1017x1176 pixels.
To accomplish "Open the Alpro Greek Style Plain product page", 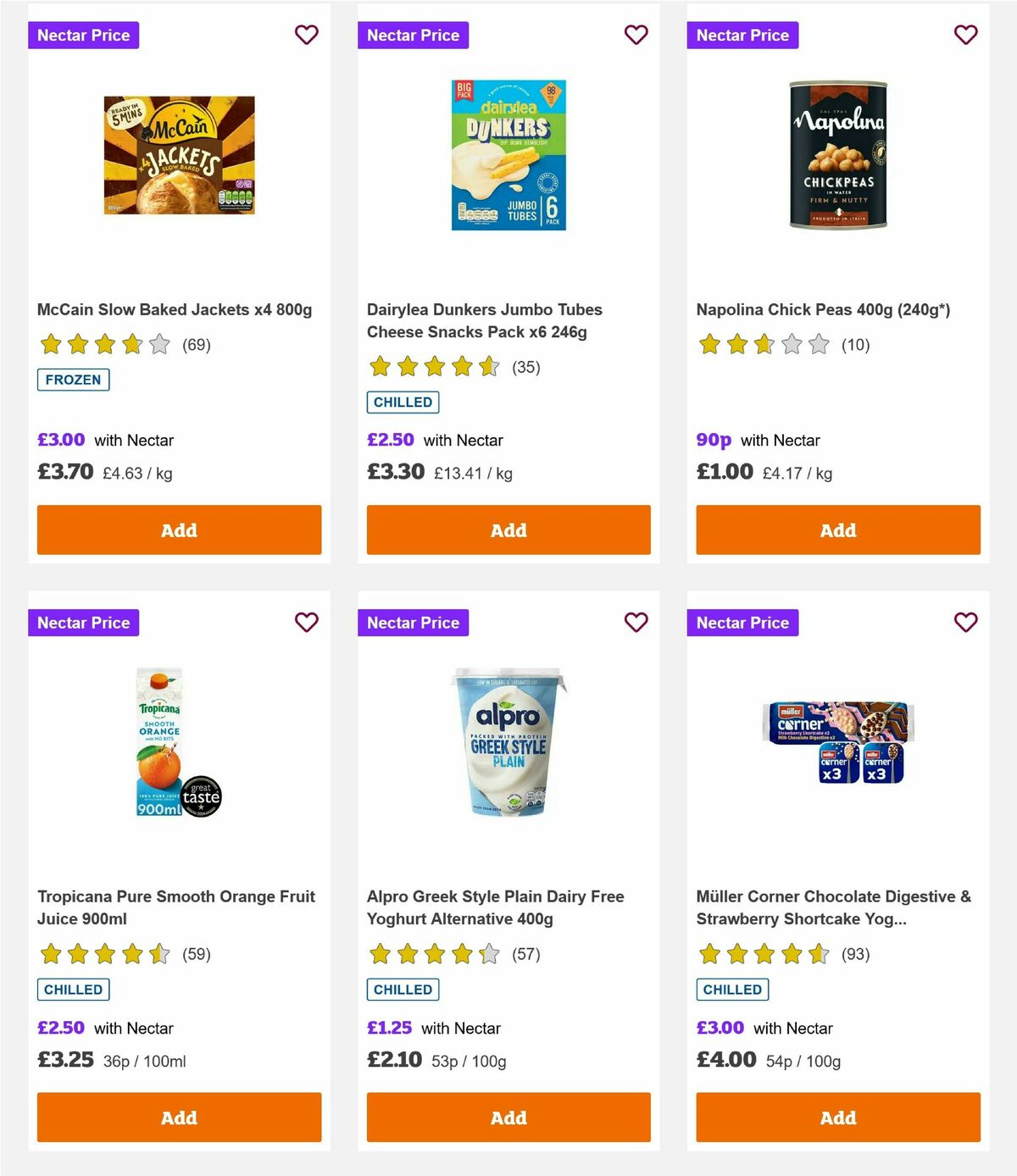I will click(495, 907).
